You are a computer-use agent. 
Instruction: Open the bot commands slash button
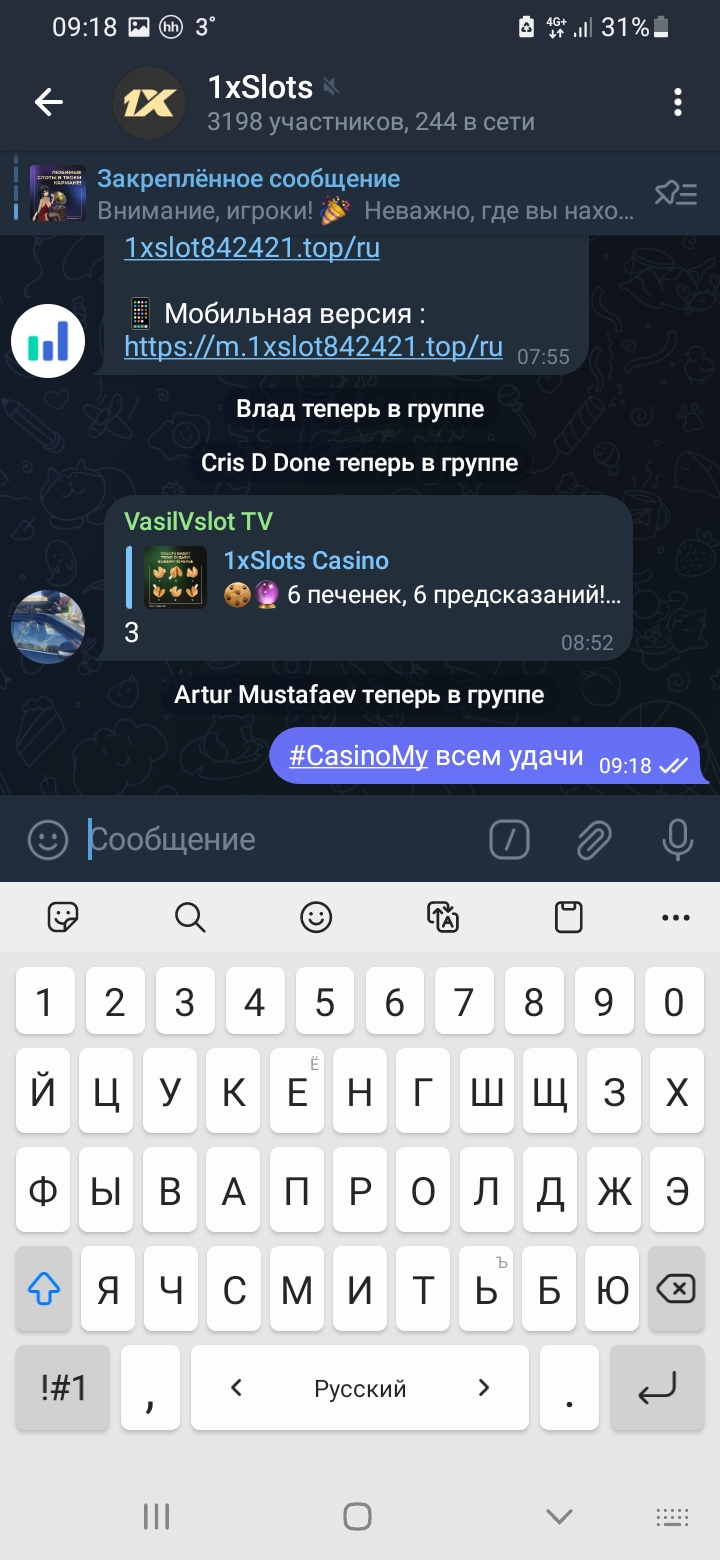pos(509,840)
